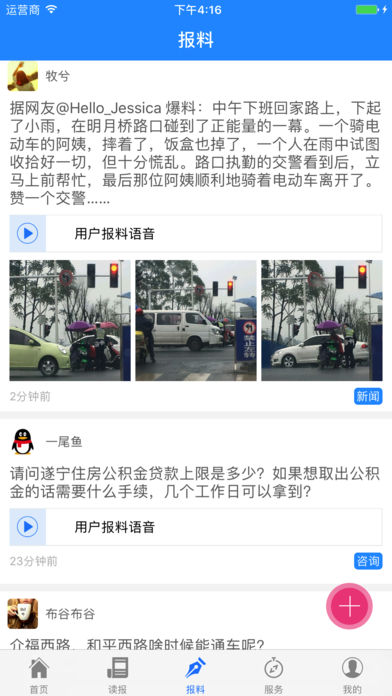
Task: Open the 我的 tab
Action: point(352,675)
